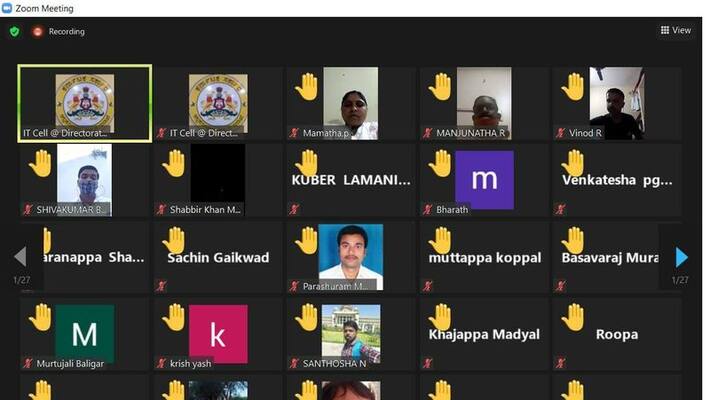Select Parashuram's video tile
The height and width of the screenshot is (400, 710).
350,257
